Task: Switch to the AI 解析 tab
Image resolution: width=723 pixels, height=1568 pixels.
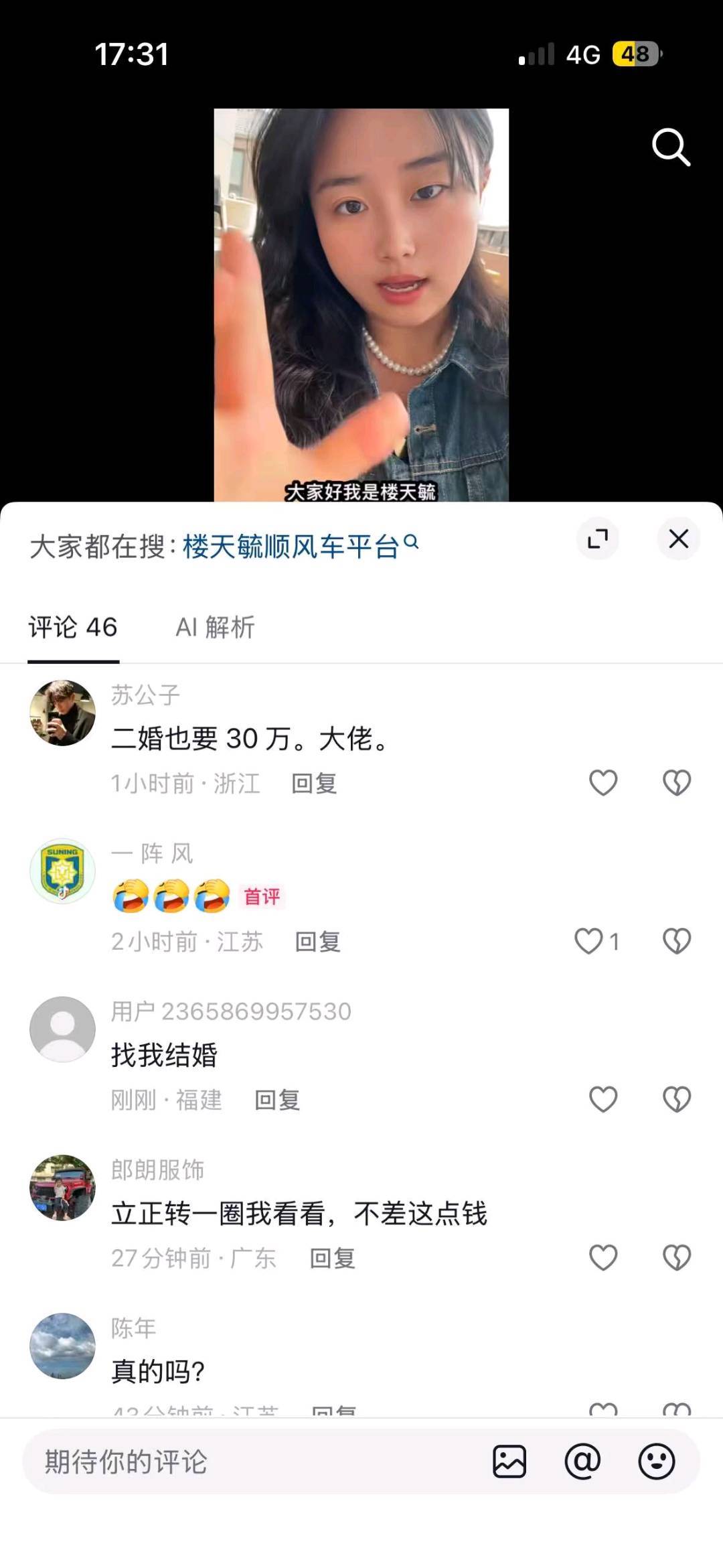Action: [x=215, y=628]
